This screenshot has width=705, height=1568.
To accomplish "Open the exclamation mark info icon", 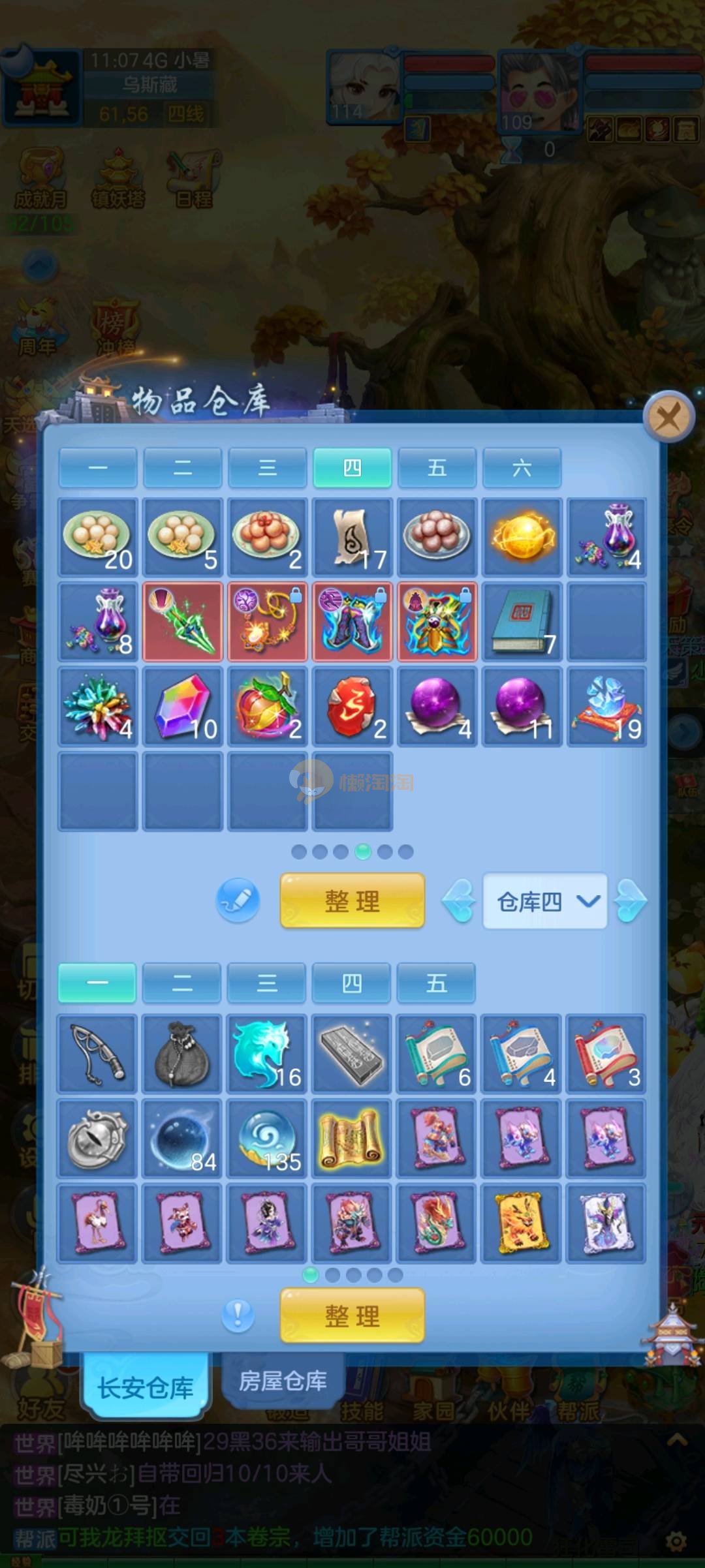I will [238, 1315].
